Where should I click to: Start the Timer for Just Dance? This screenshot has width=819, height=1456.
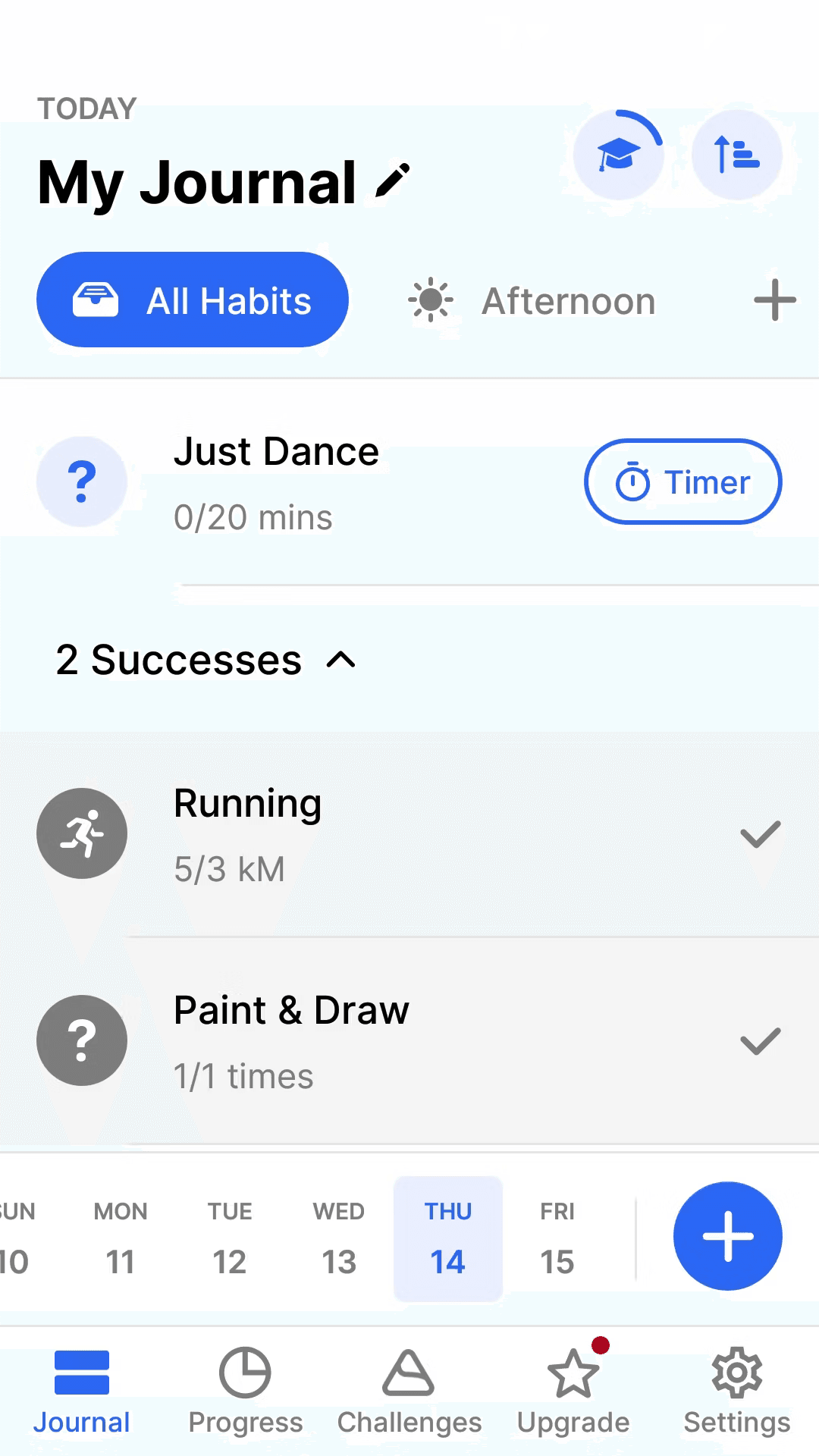pos(682,482)
